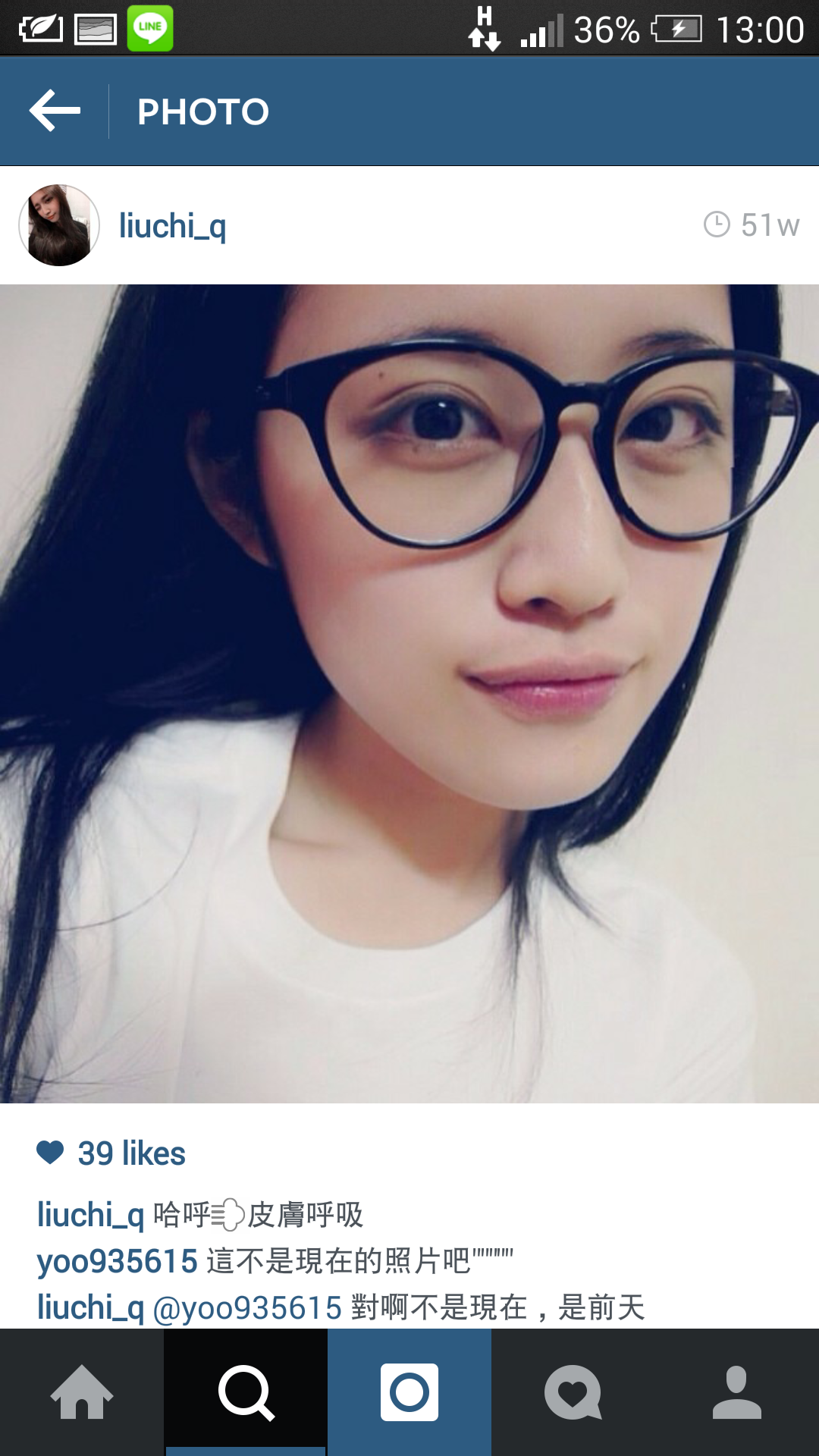Tap the @yoo935615 mention in the reply
The image size is (819, 1456).
247,1308
